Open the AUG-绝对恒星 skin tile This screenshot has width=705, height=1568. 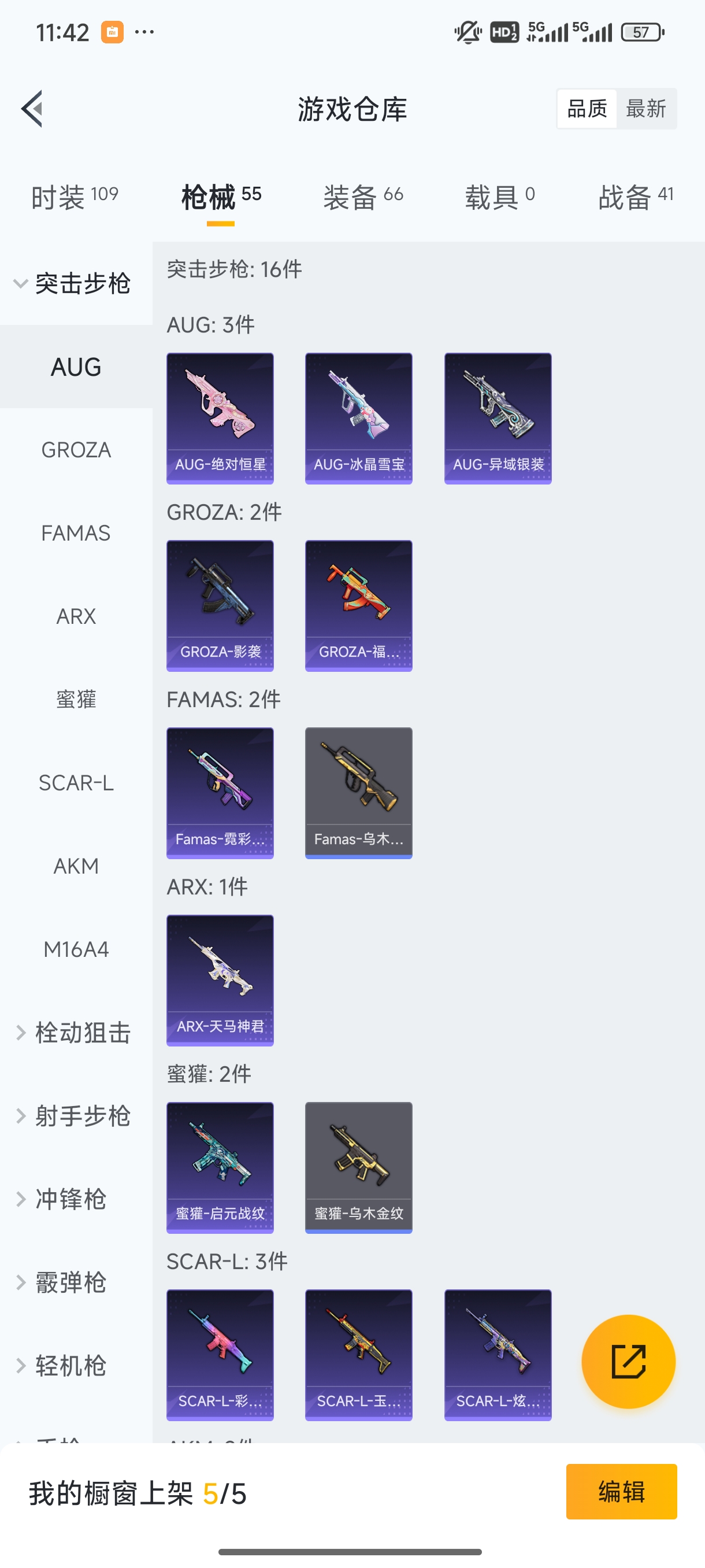point(220,418)
